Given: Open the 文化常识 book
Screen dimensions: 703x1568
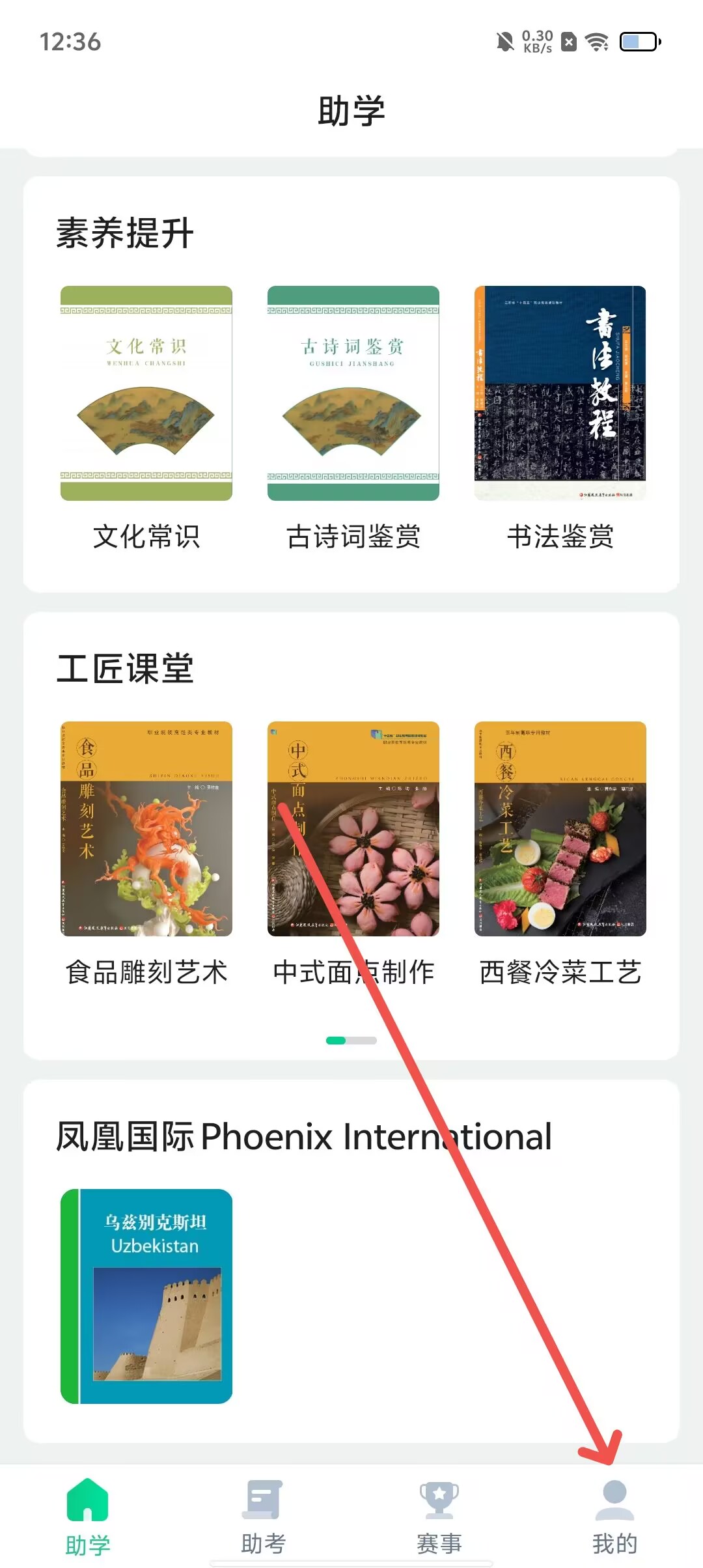Looking at the screenshot, I should (146, 393).
